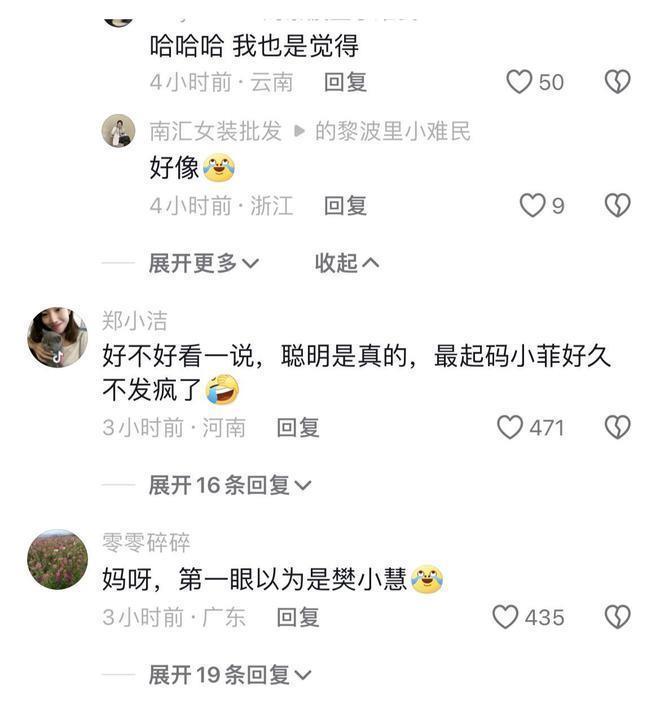Reply to the '哈哈哈 我也是觉得' comment

coord(345,82)
